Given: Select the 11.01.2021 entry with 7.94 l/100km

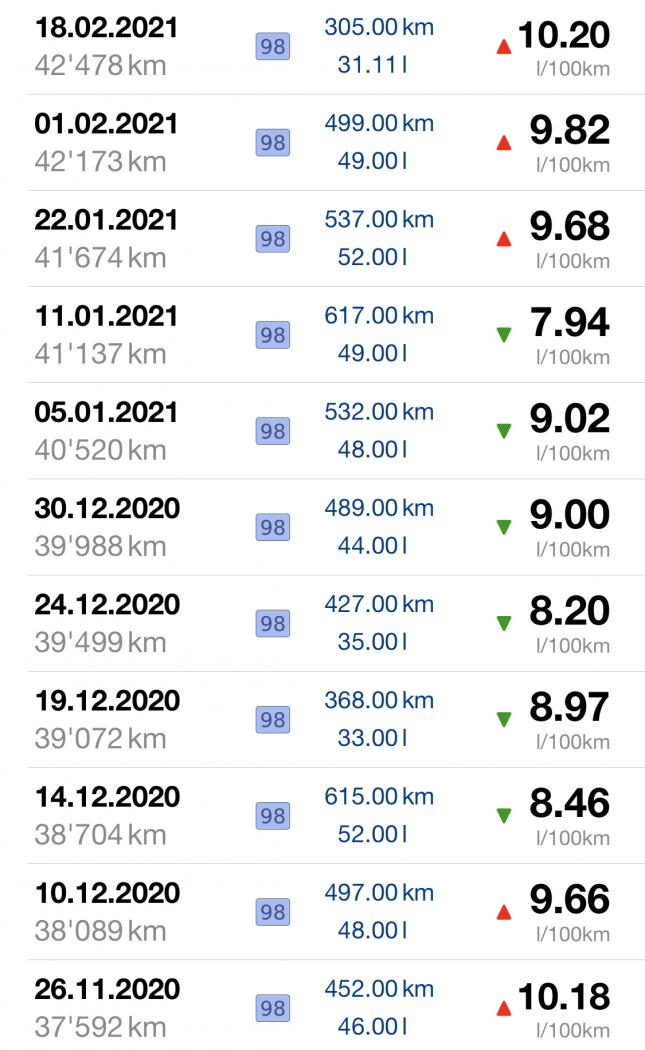Looking at the screenshot, I should (322, 335).
